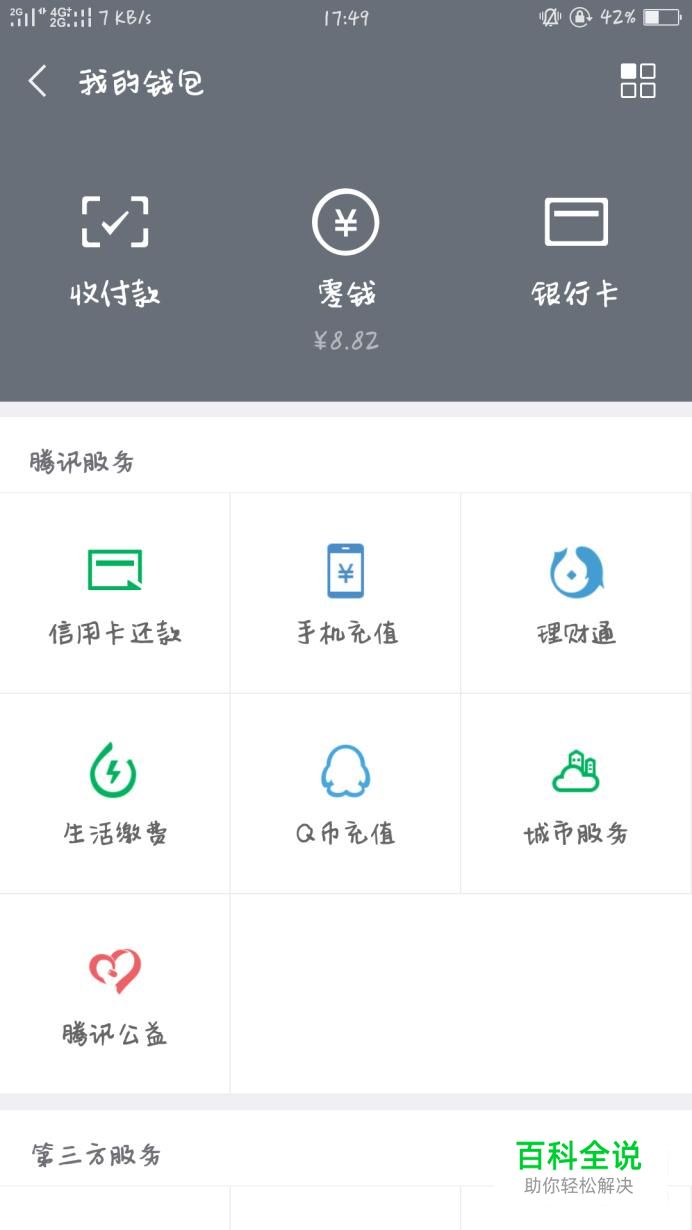Open 腾讯公益 charity

115,994
